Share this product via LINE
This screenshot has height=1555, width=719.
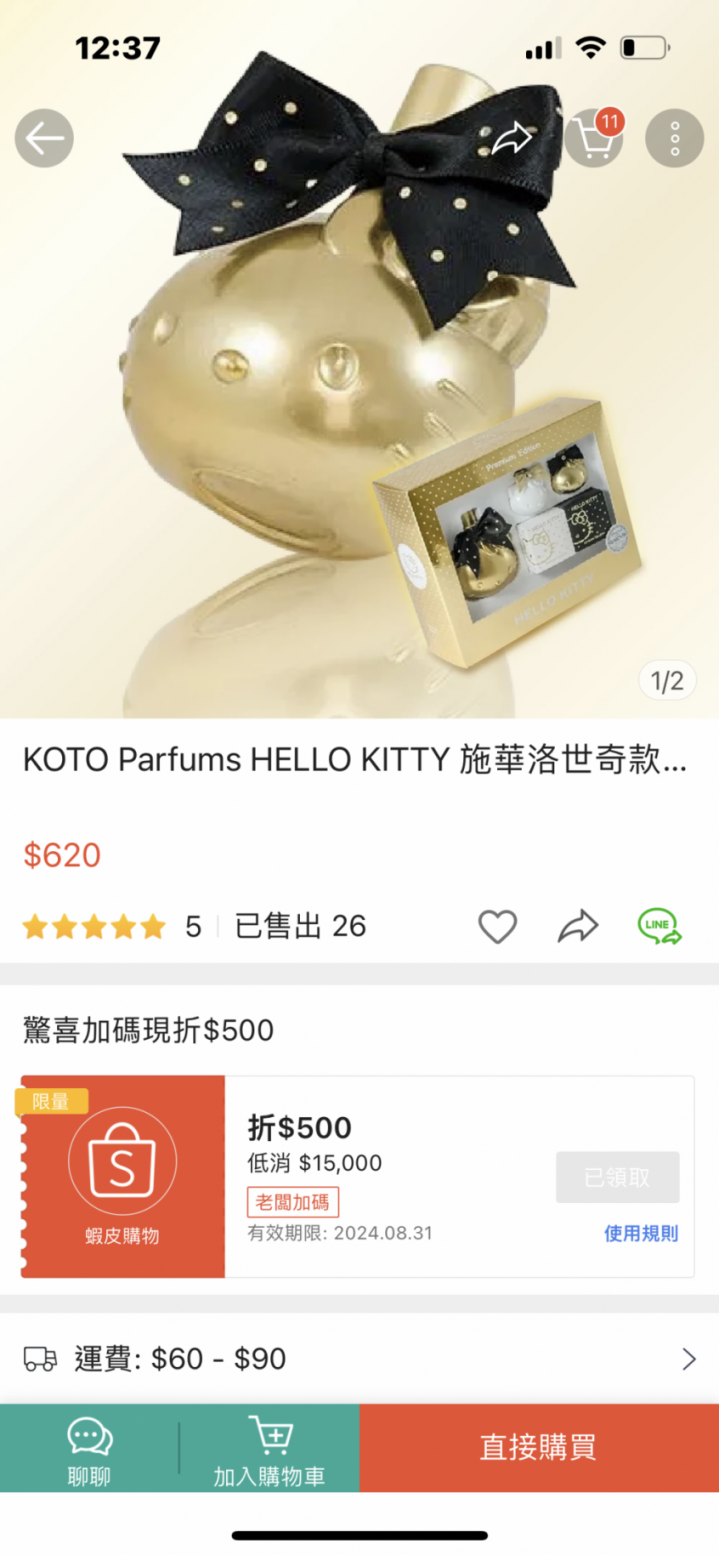659,927
